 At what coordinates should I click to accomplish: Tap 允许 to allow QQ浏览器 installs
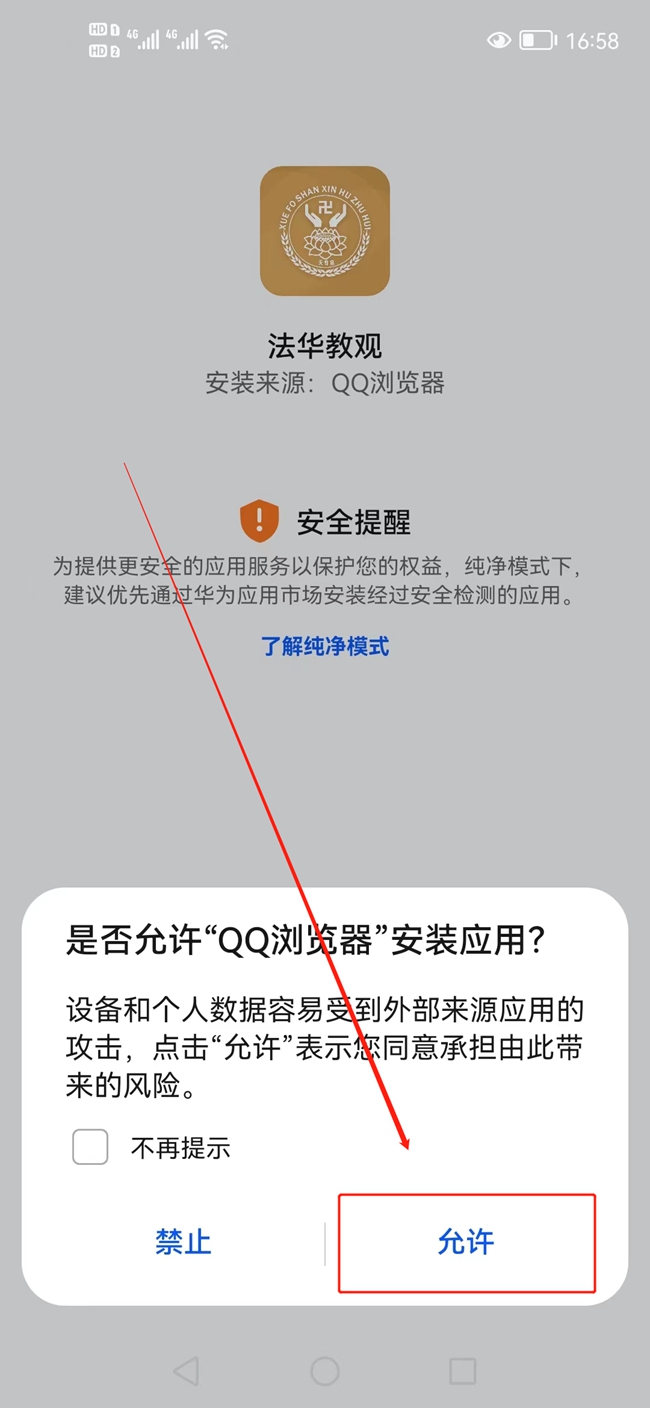tap(466, 1242)
